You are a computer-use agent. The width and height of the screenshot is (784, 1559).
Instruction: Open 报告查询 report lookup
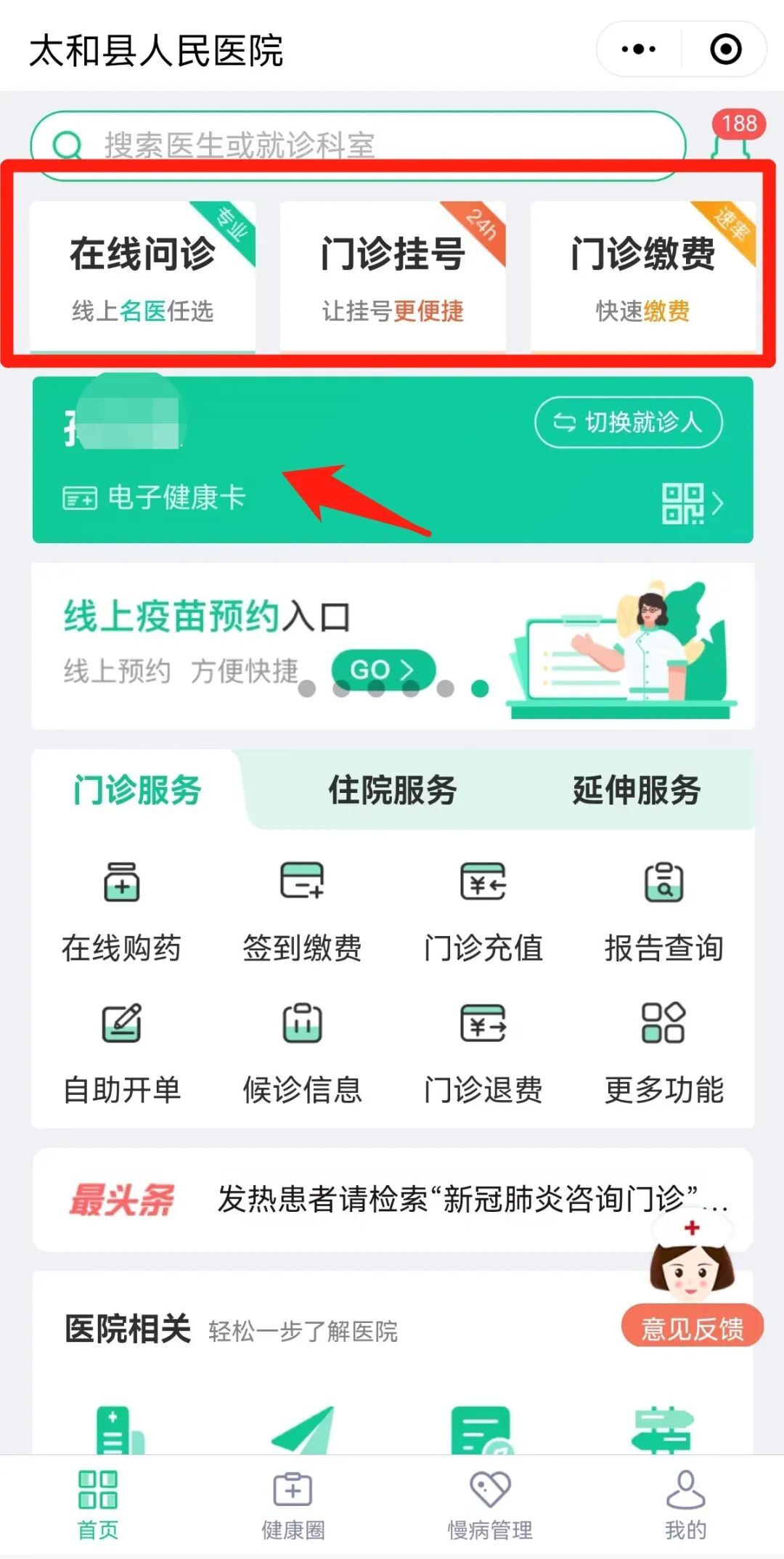pos(663,912)
